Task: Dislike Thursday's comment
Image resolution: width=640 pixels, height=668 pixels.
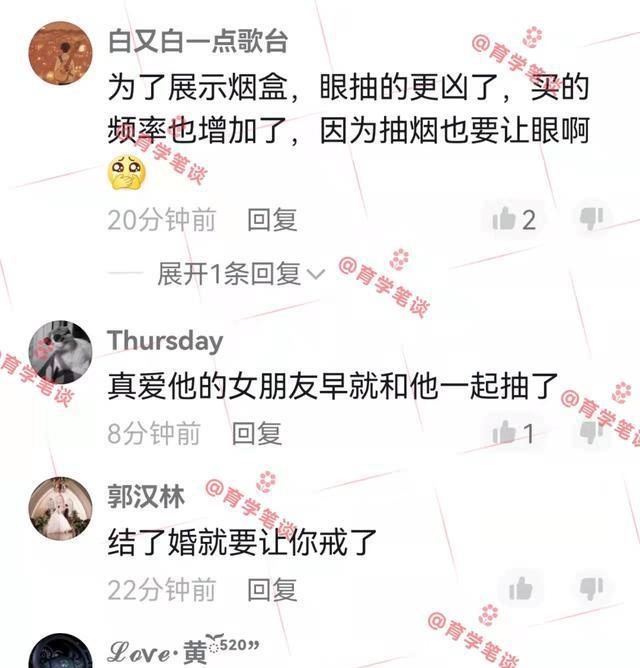Action: [x=592, y=432]
